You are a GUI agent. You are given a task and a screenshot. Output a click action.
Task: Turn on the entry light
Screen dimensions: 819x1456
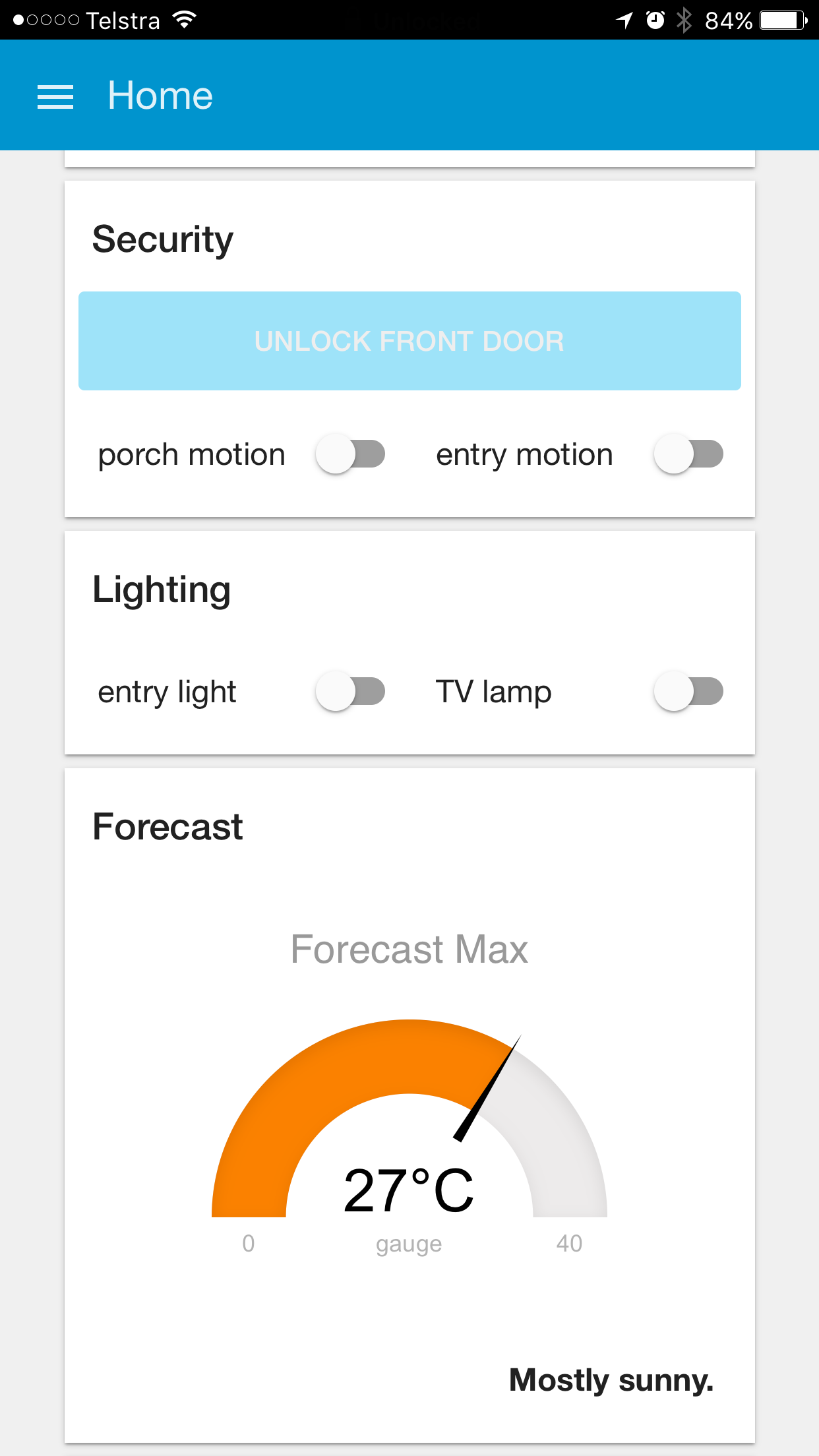coord(350,692)
